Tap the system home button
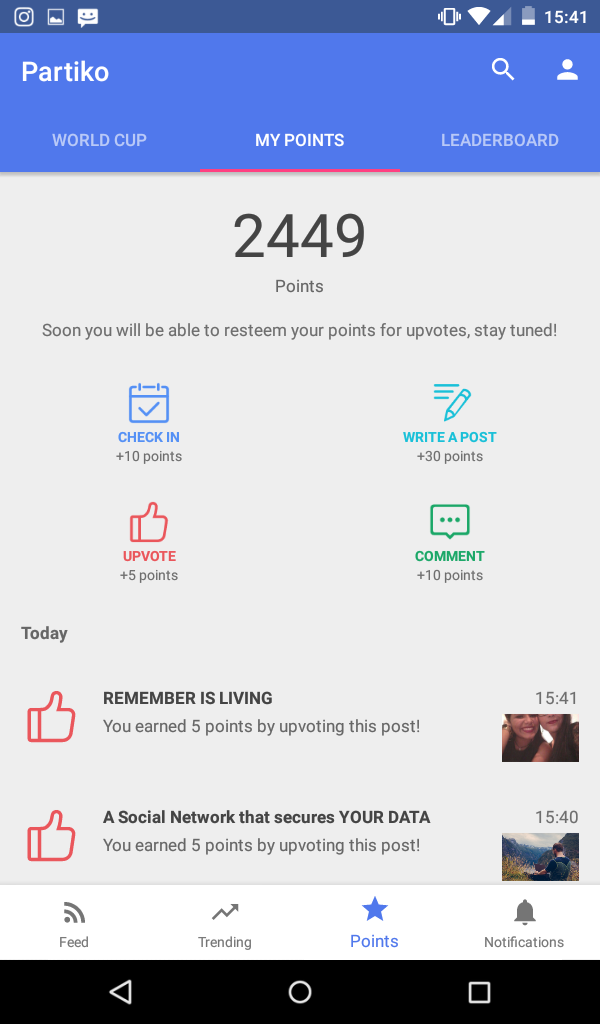Screen dimensions: 600x1024 pos(300,992)
